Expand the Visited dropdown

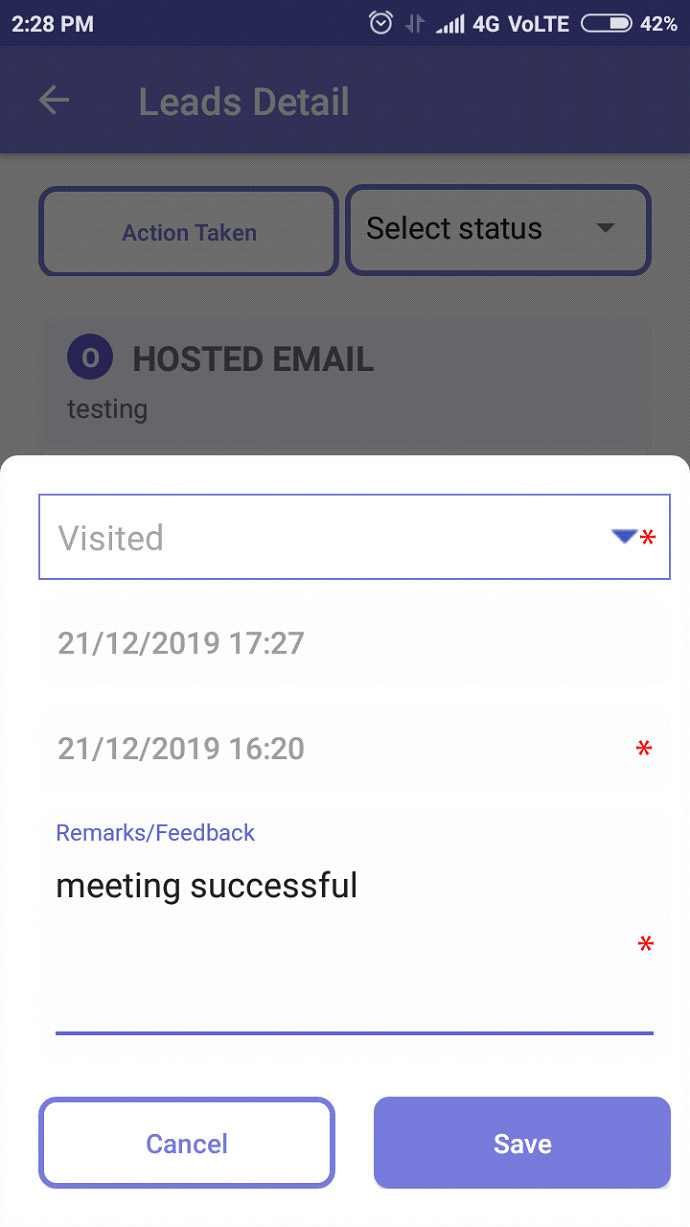[354, 537]
